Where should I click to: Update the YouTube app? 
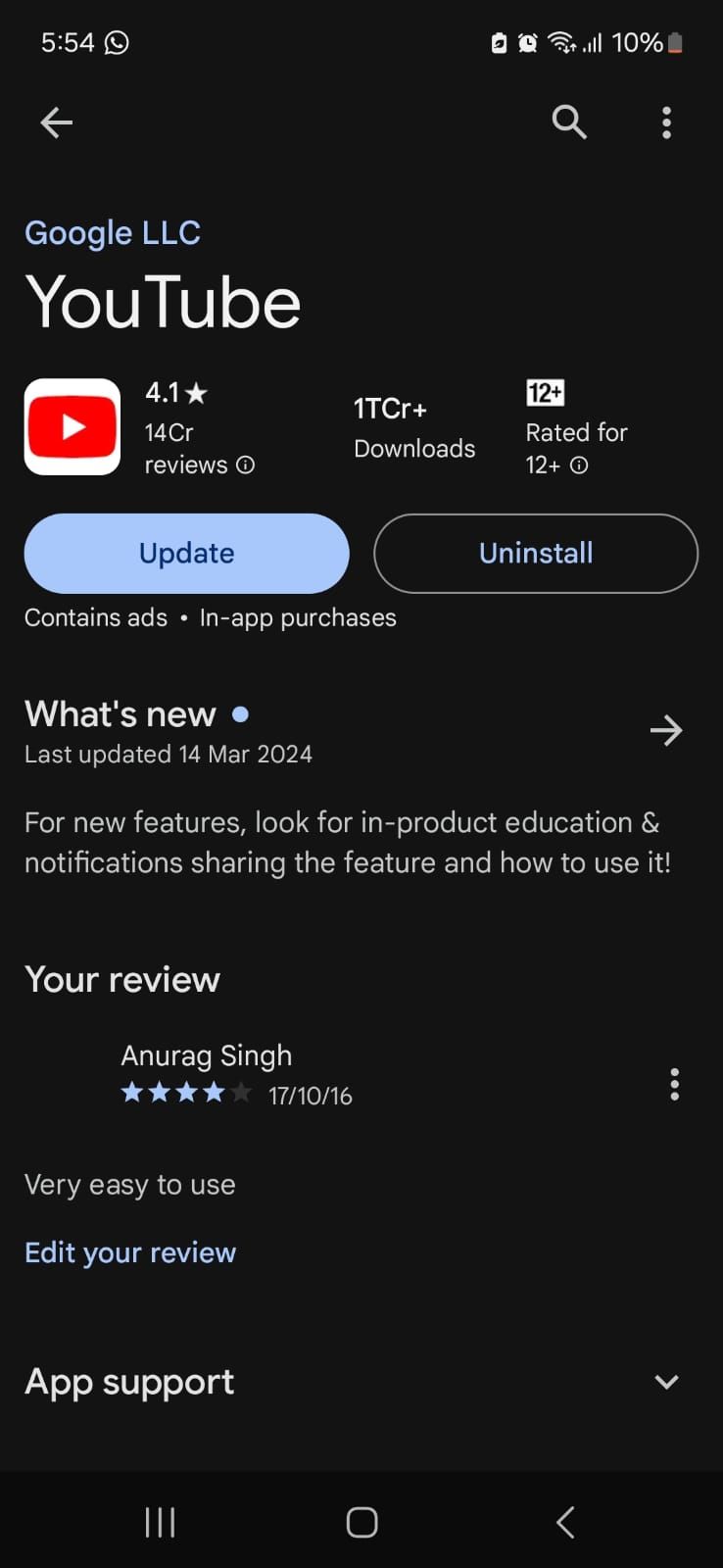186,553
